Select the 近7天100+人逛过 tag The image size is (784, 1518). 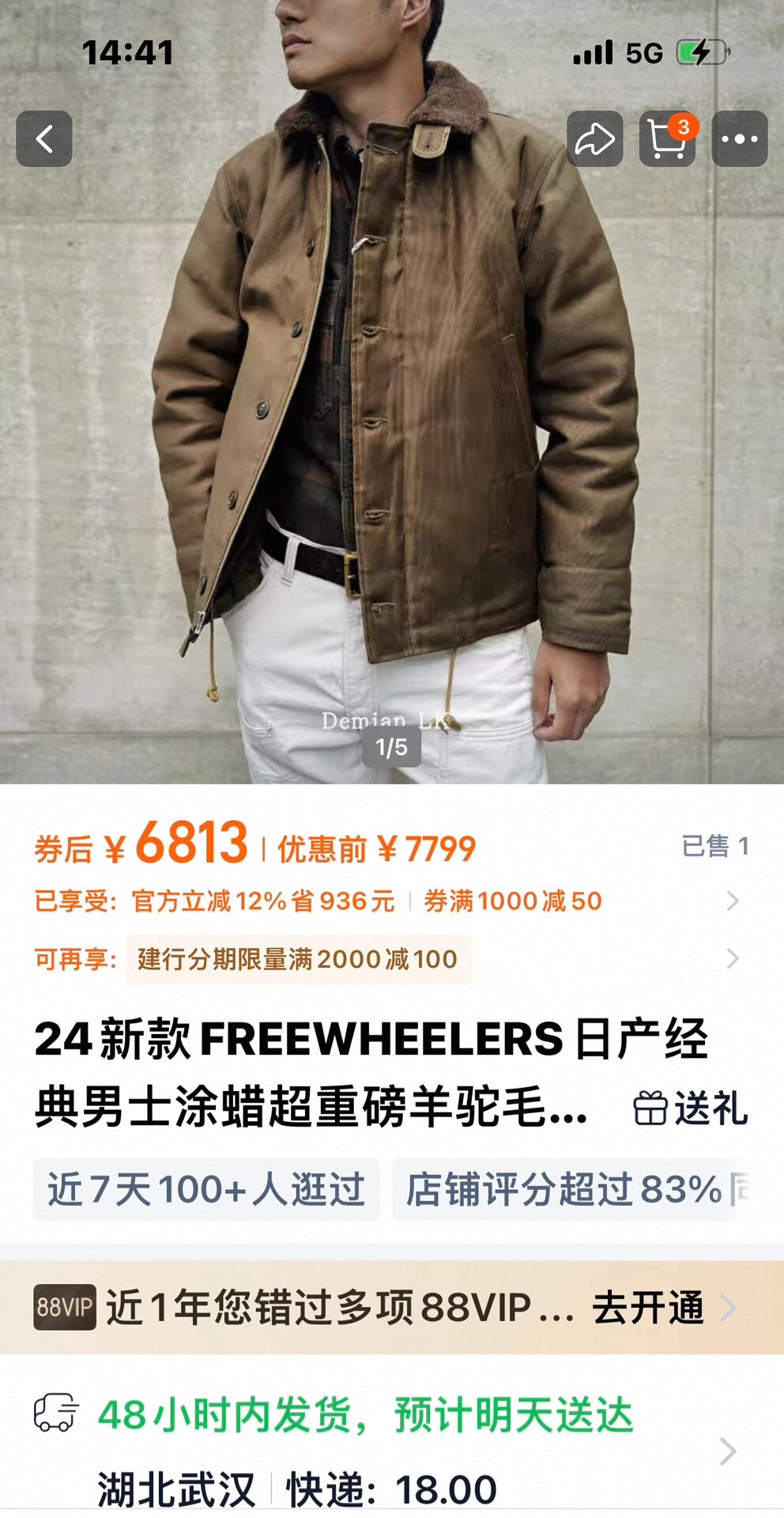point(206,1189)
